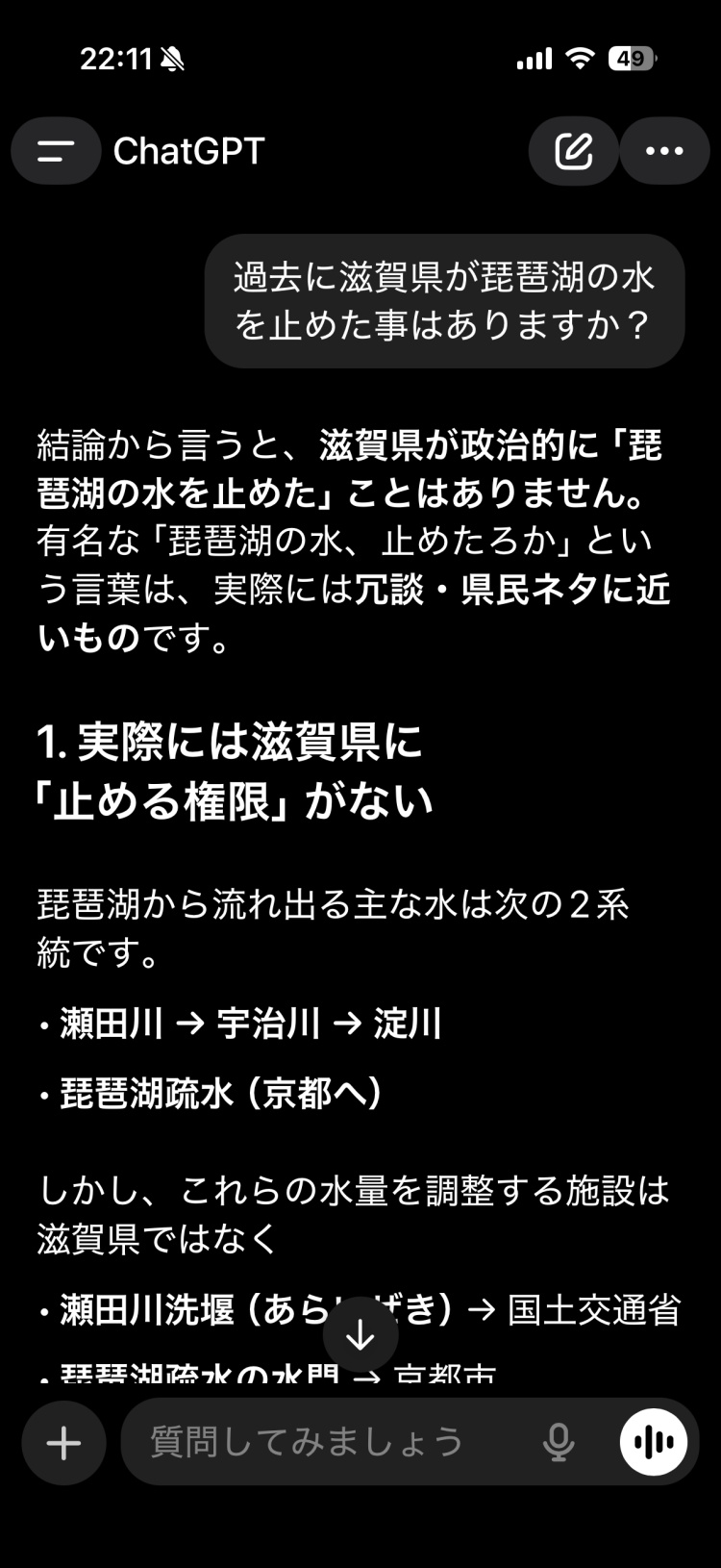Open the sidebar menu
721x1568 pixels.
(56, 151)
